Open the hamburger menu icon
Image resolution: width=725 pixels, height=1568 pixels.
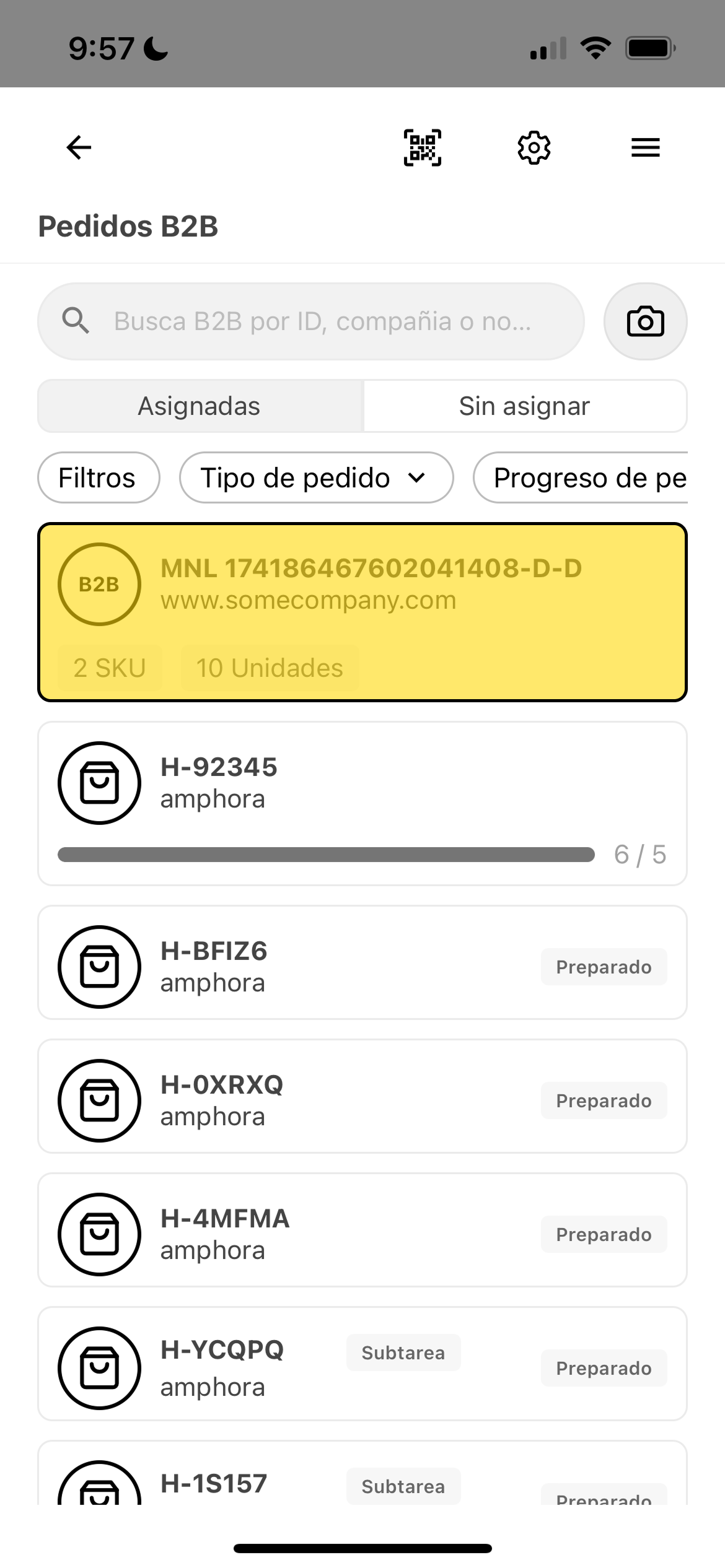pyautogui.click(x=644, y=147)
